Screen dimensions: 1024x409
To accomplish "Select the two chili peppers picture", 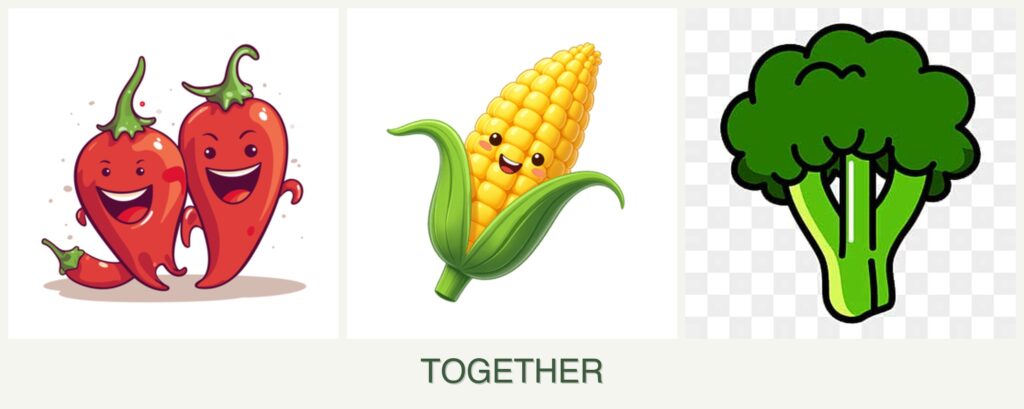I will click(x=173, y=174).
